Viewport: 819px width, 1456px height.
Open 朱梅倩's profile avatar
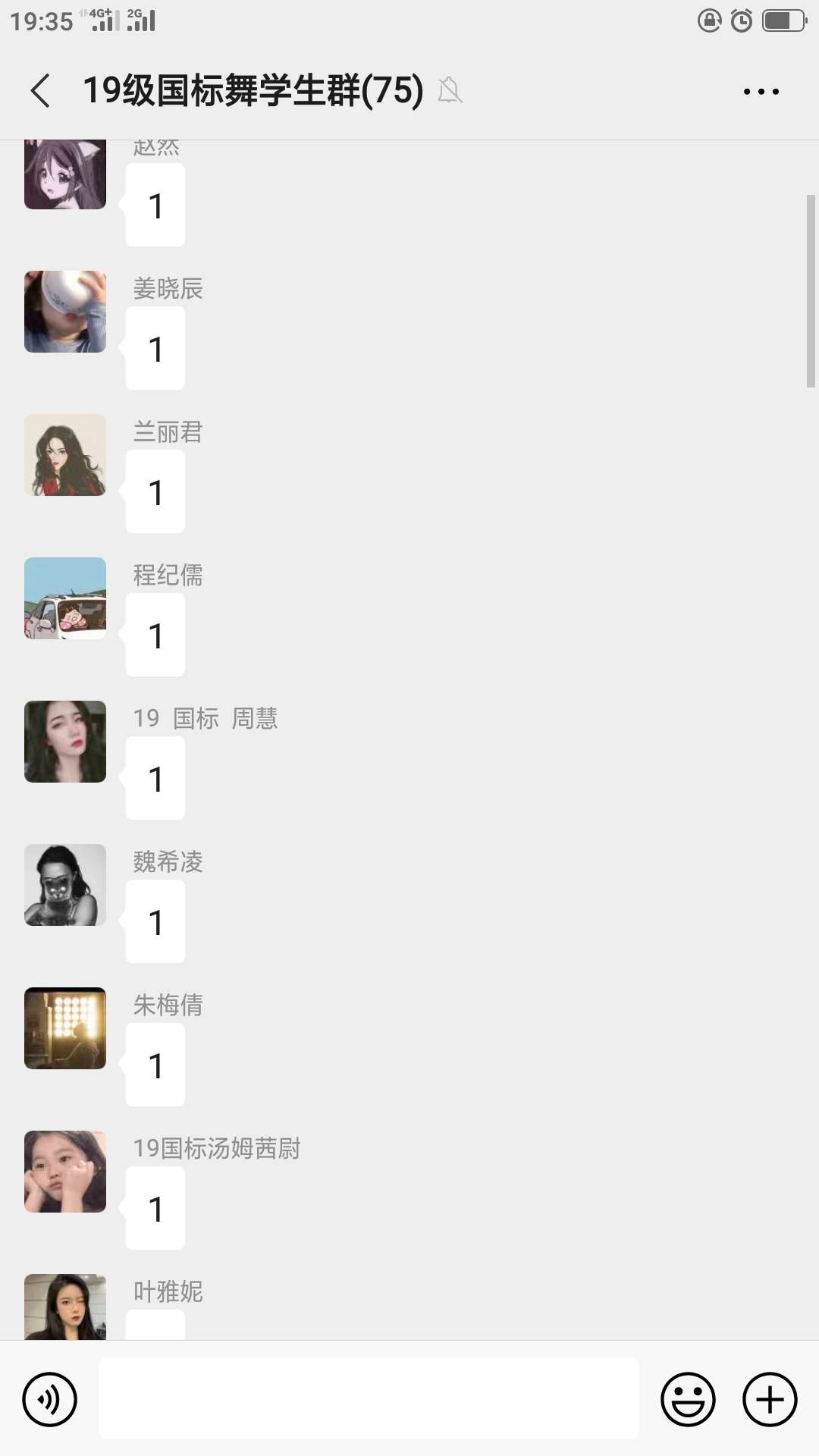tap(65, 1028)
